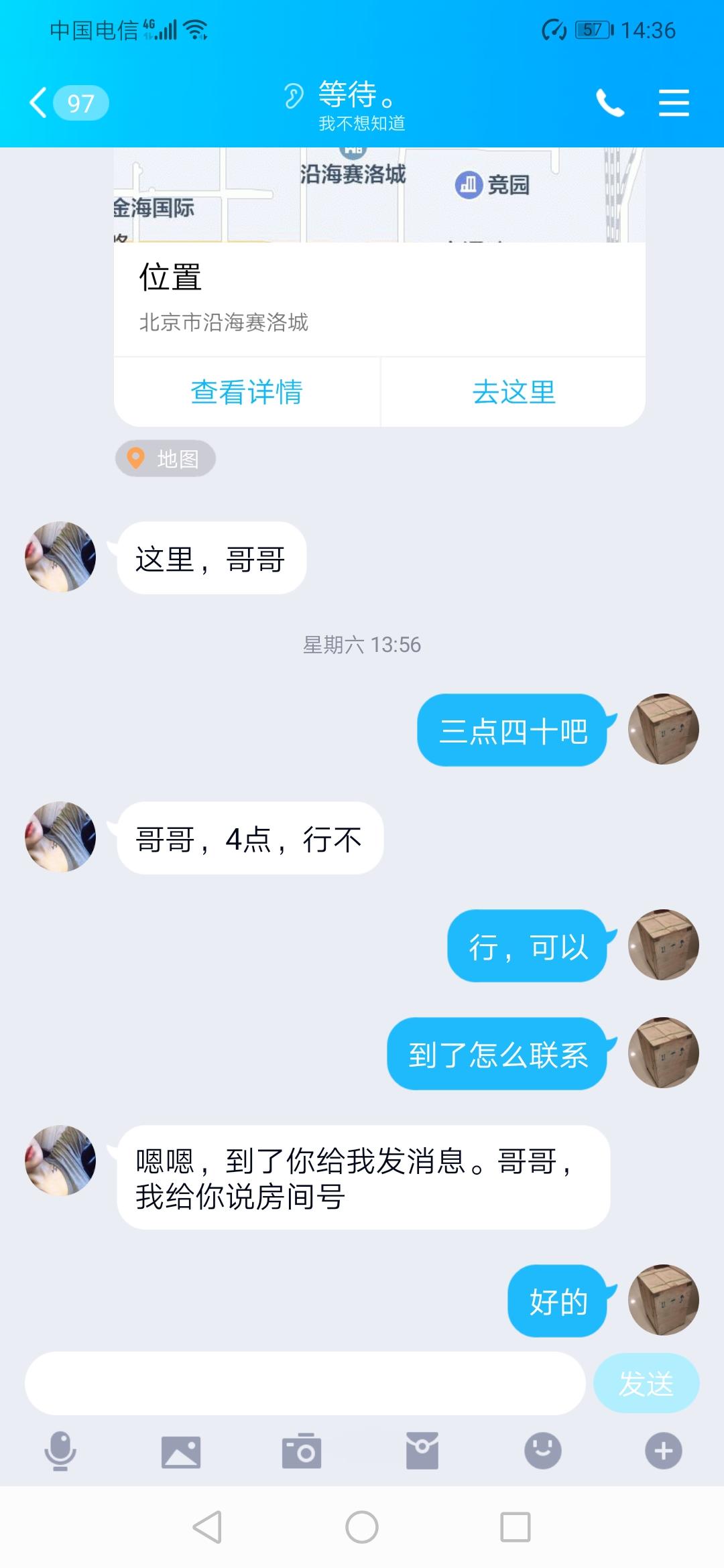This screenshot has width=724, height=1568.
Task: Open my avatar beside 三点四十吧
Action: (x=664, y=729)
